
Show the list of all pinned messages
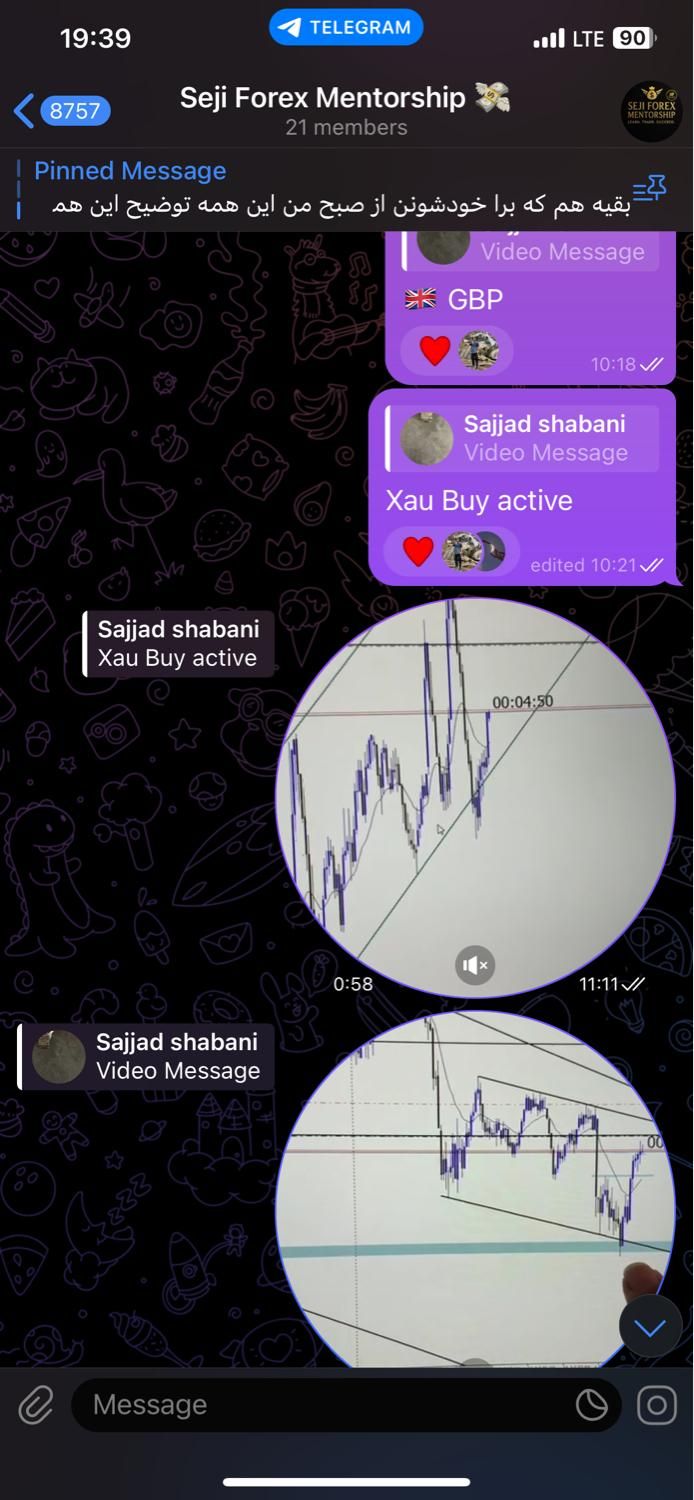tap(650, 188)
